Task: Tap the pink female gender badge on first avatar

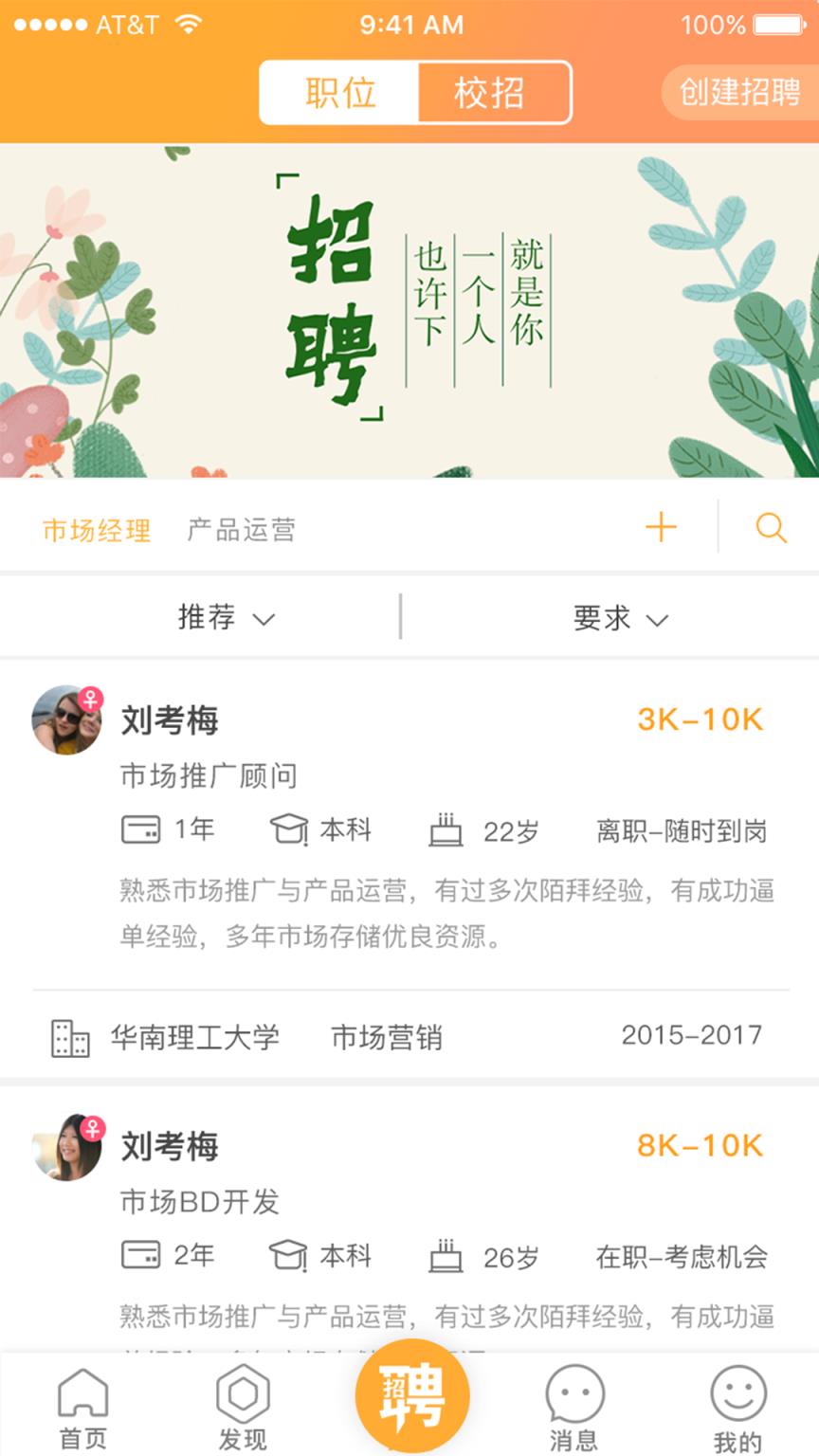Action: coord(92,698)
